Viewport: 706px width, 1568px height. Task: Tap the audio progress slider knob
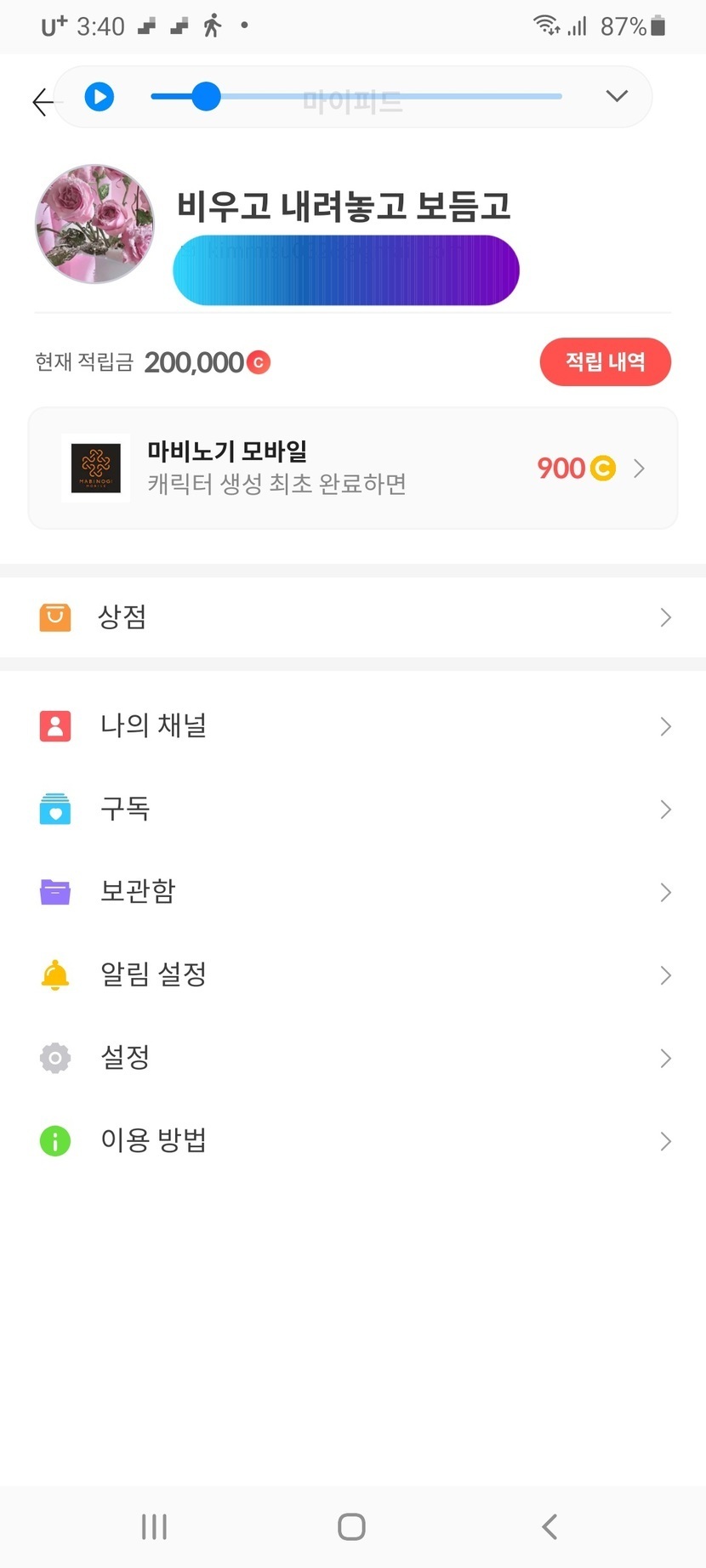click(x=206, y=97)
